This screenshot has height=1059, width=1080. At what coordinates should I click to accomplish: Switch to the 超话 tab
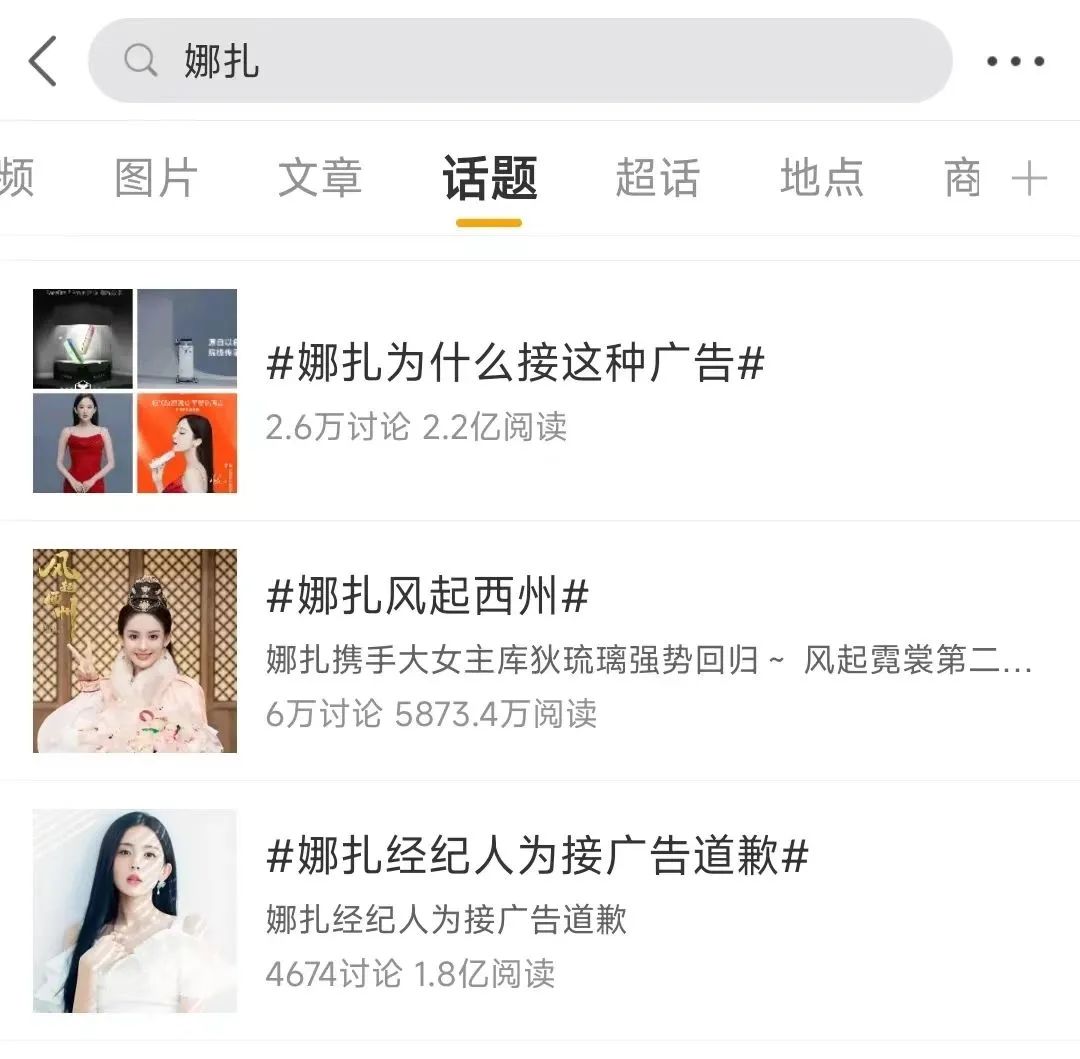point(657,179)
